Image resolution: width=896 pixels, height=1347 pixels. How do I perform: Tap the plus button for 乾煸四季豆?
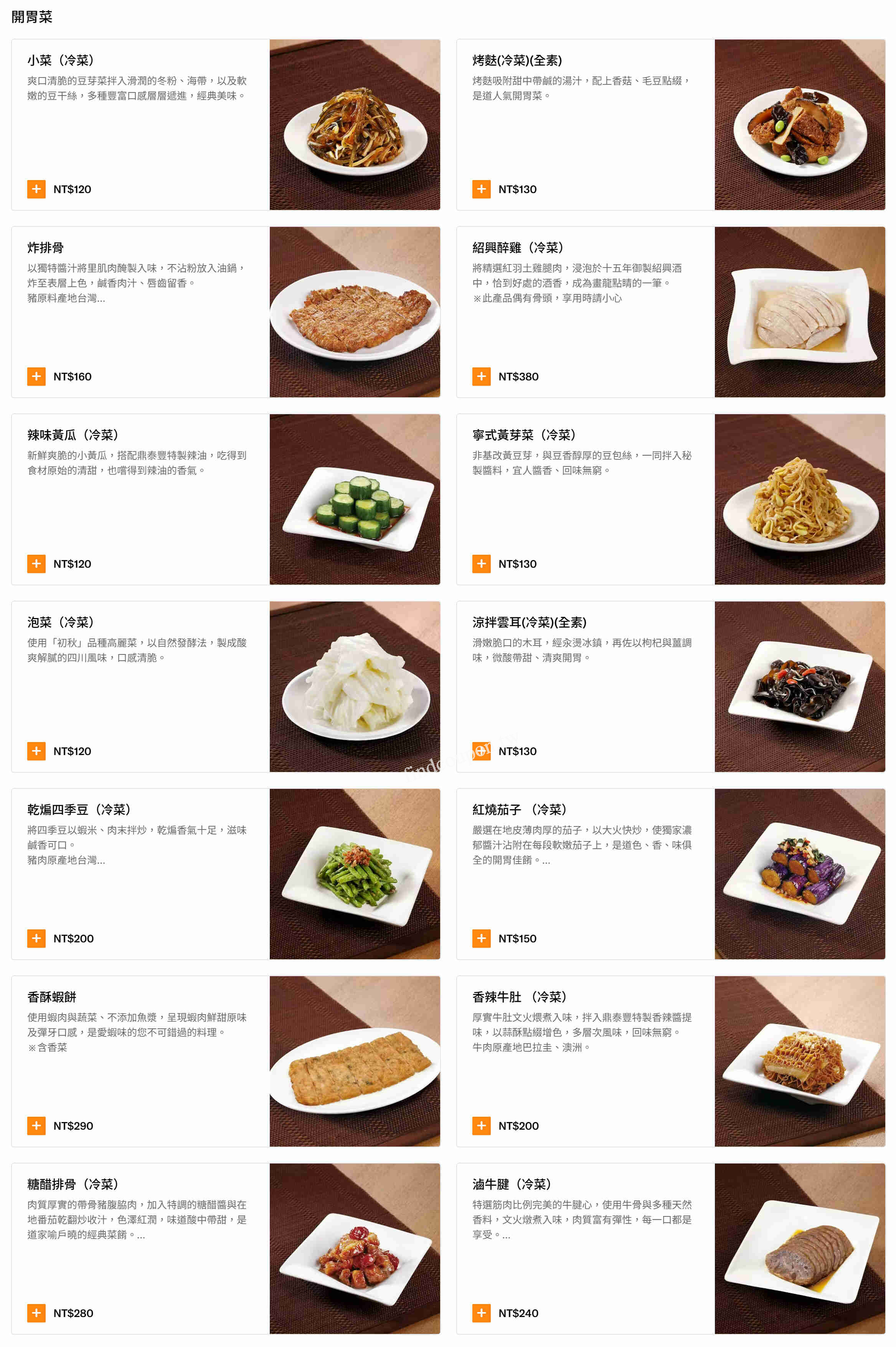point(36,939)
